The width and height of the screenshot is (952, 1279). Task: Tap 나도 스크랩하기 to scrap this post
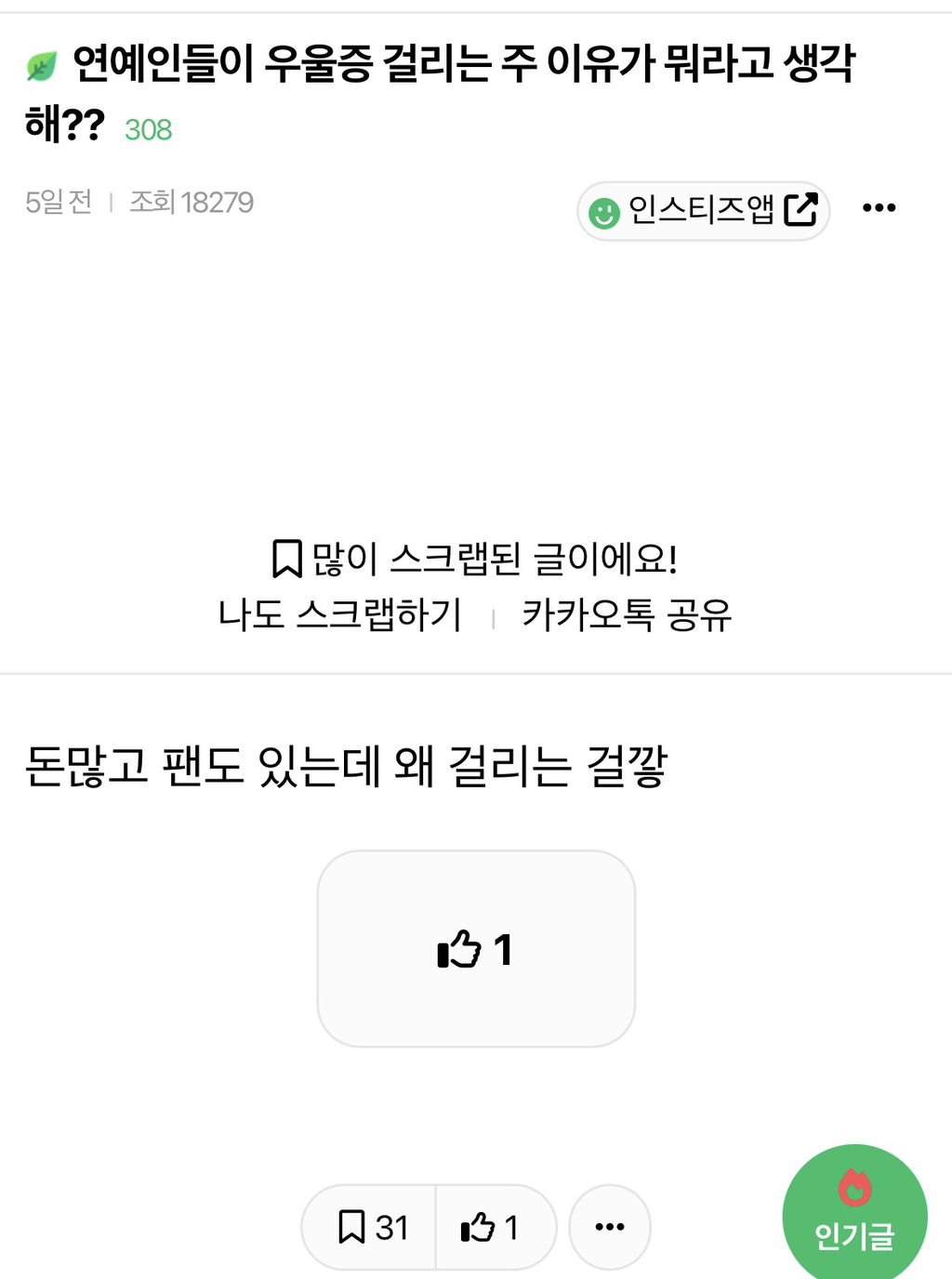point(339,614)
